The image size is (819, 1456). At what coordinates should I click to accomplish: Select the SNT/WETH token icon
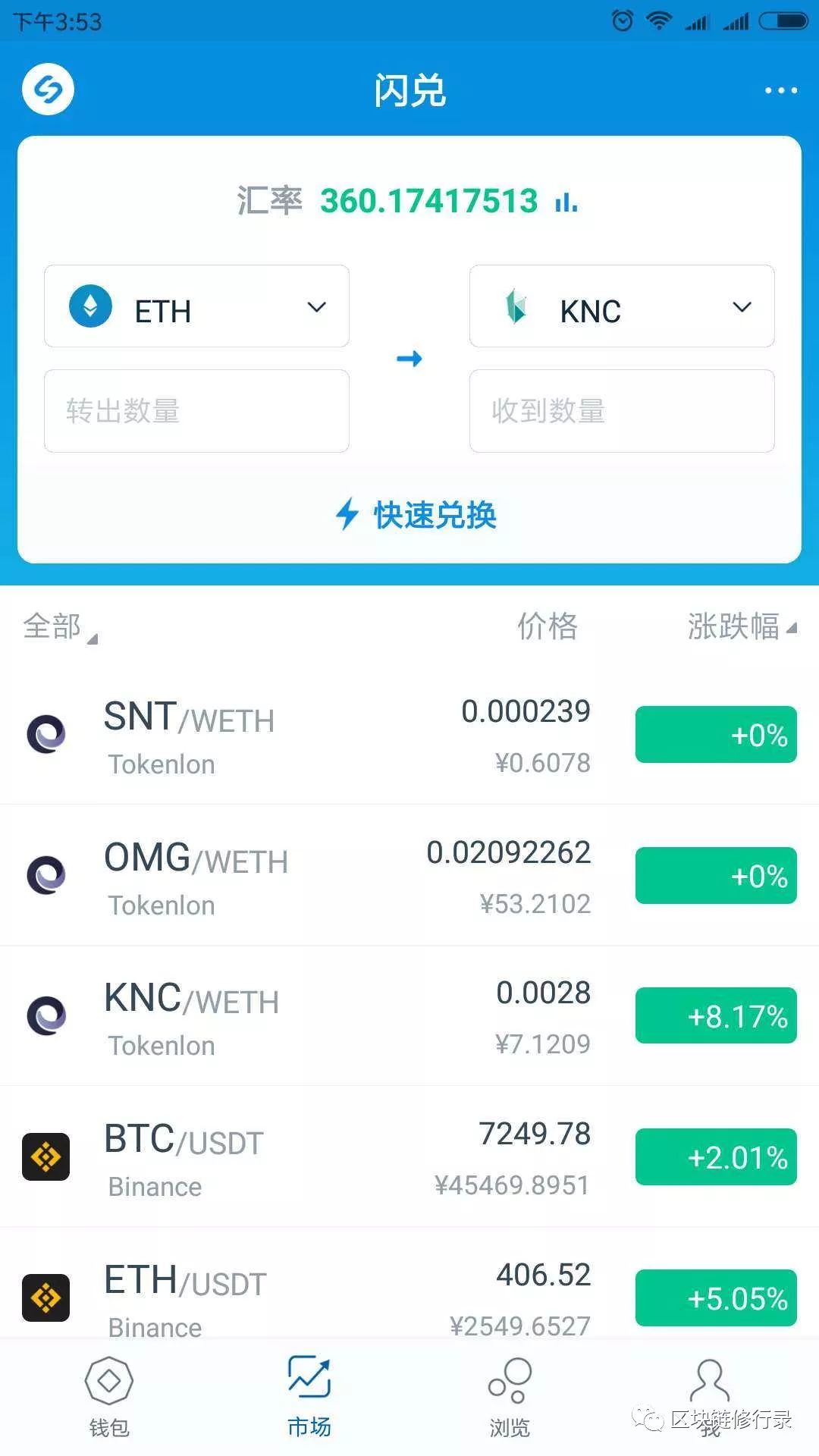click(x=47, y=734)
